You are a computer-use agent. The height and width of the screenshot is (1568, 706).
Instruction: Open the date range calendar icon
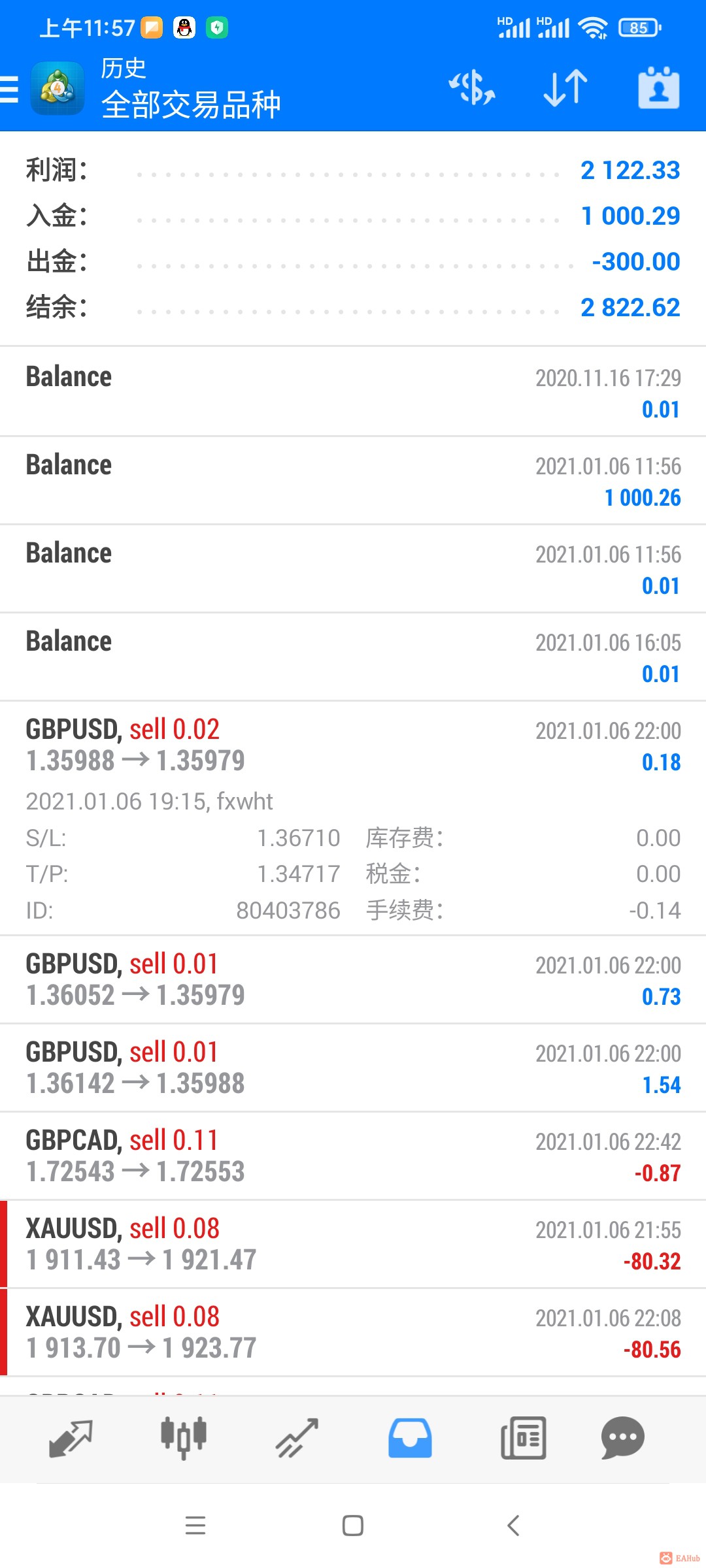click(x=658, y=88)
